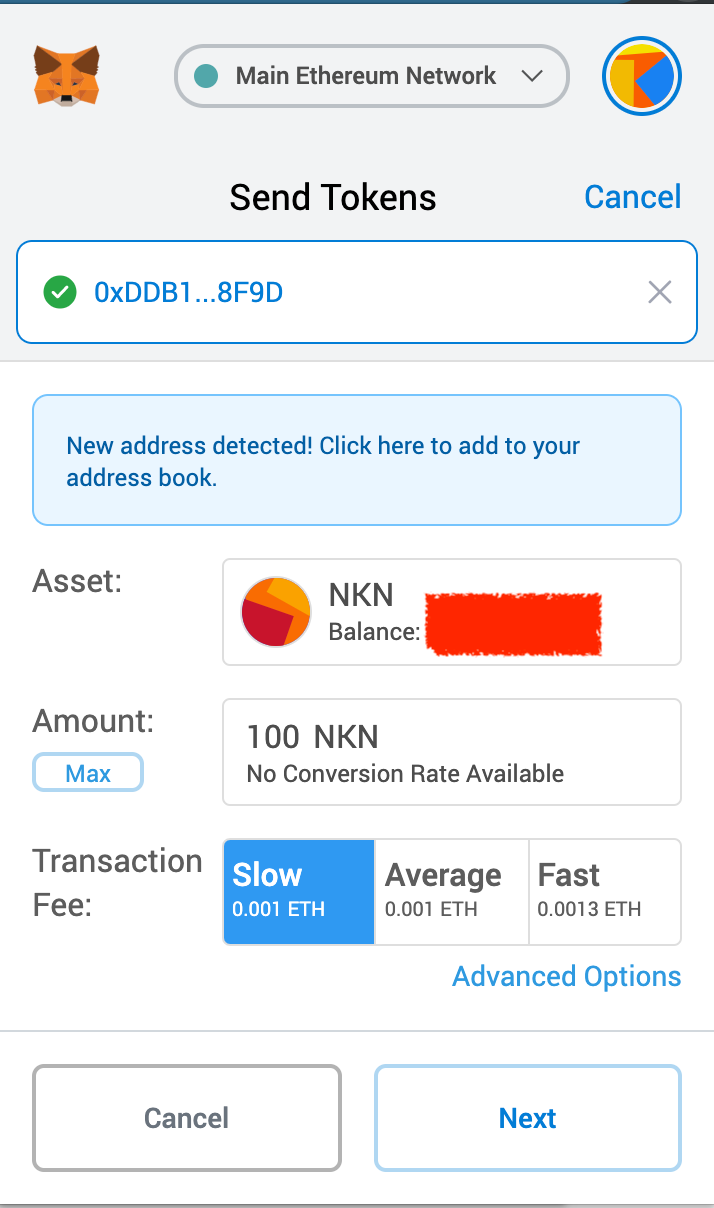Clear the recipient address 0xDDB1...8F9D
Image resolution: width=714 pixels, height=1208 pixels.
pyautogui.click(x=659, y=292)
